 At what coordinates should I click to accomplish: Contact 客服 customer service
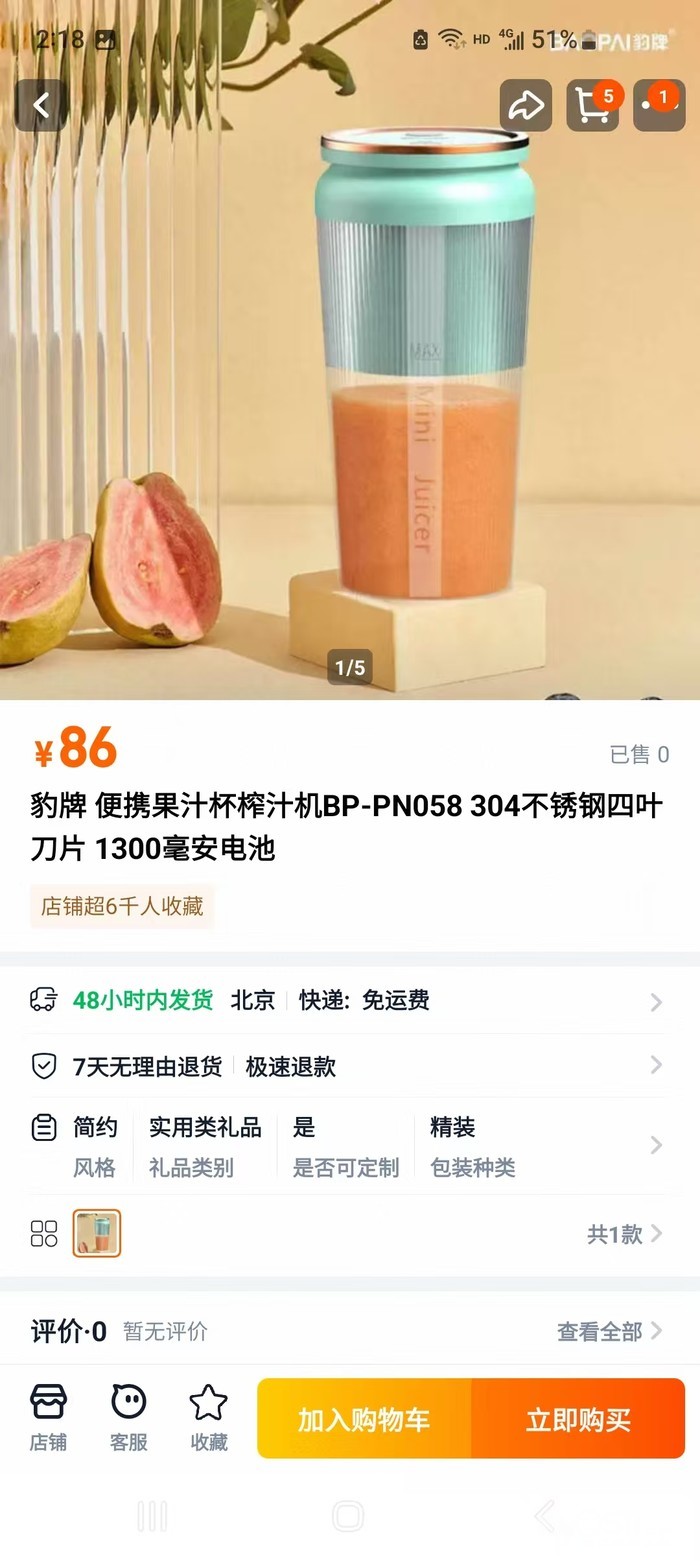tap(128, 1418)
